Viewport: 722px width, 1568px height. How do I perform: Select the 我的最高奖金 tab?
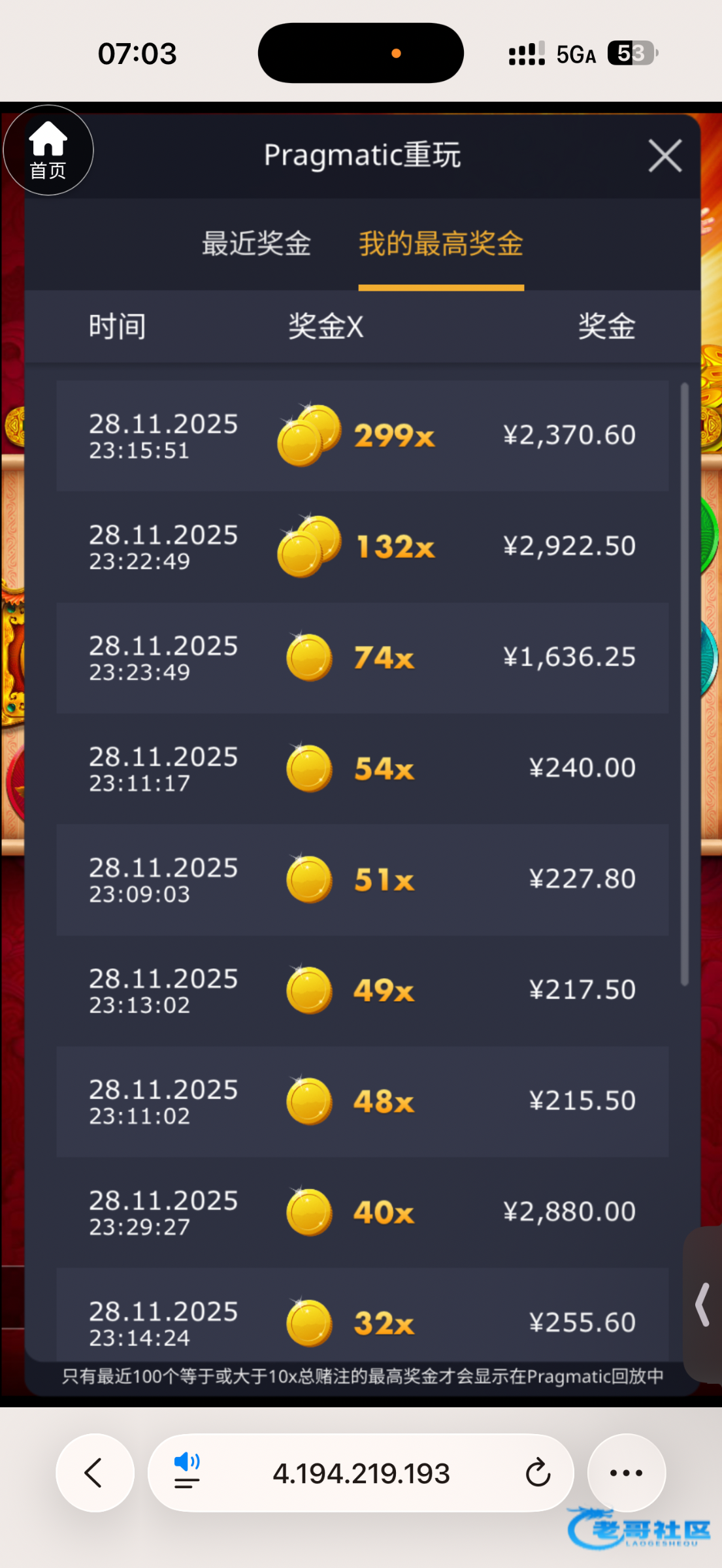441,244
